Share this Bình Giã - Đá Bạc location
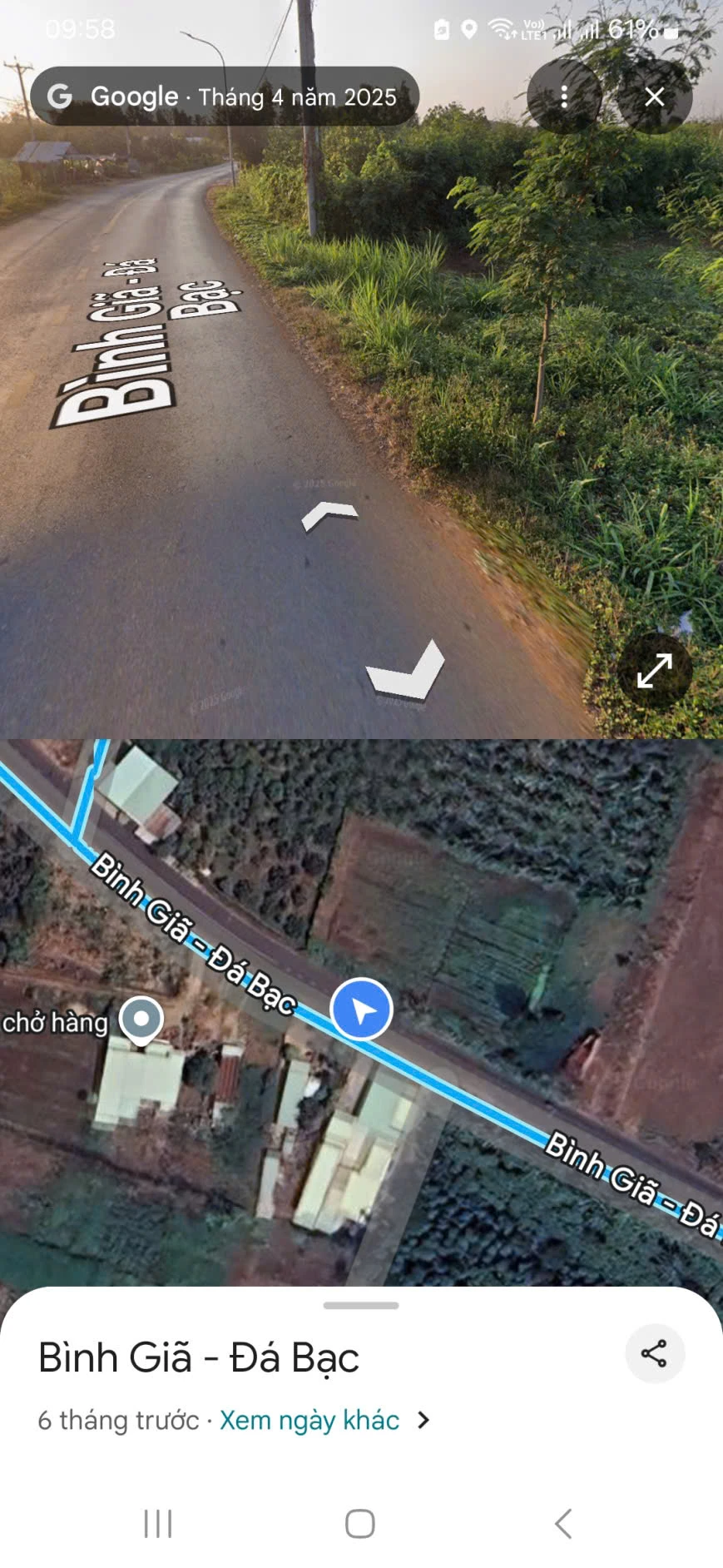Image resolution: width=723 pixels, height=1568 pixels. 654,1354
